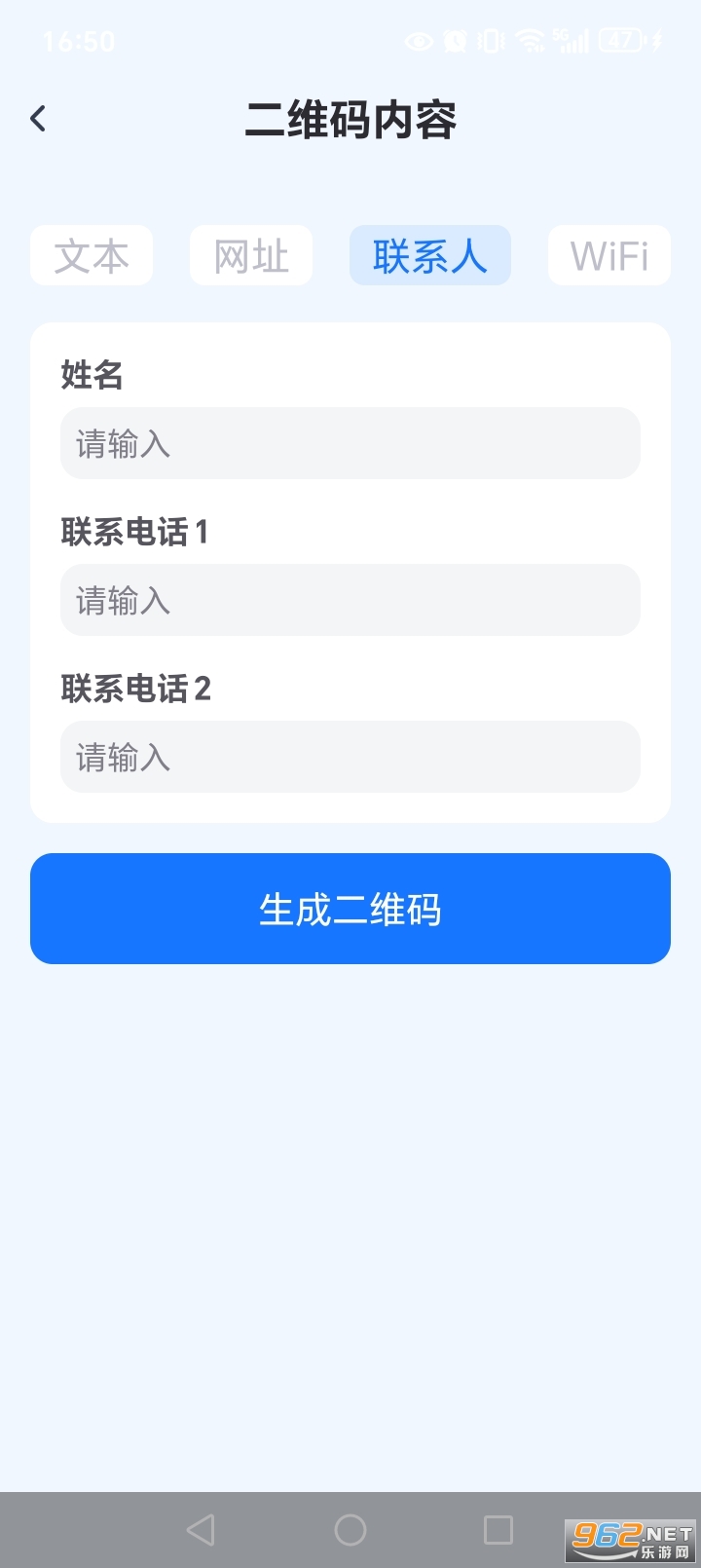The height and width of the screenshot is (1568, 701).
Task: Click the 姓名 input field
Action: 350,443
